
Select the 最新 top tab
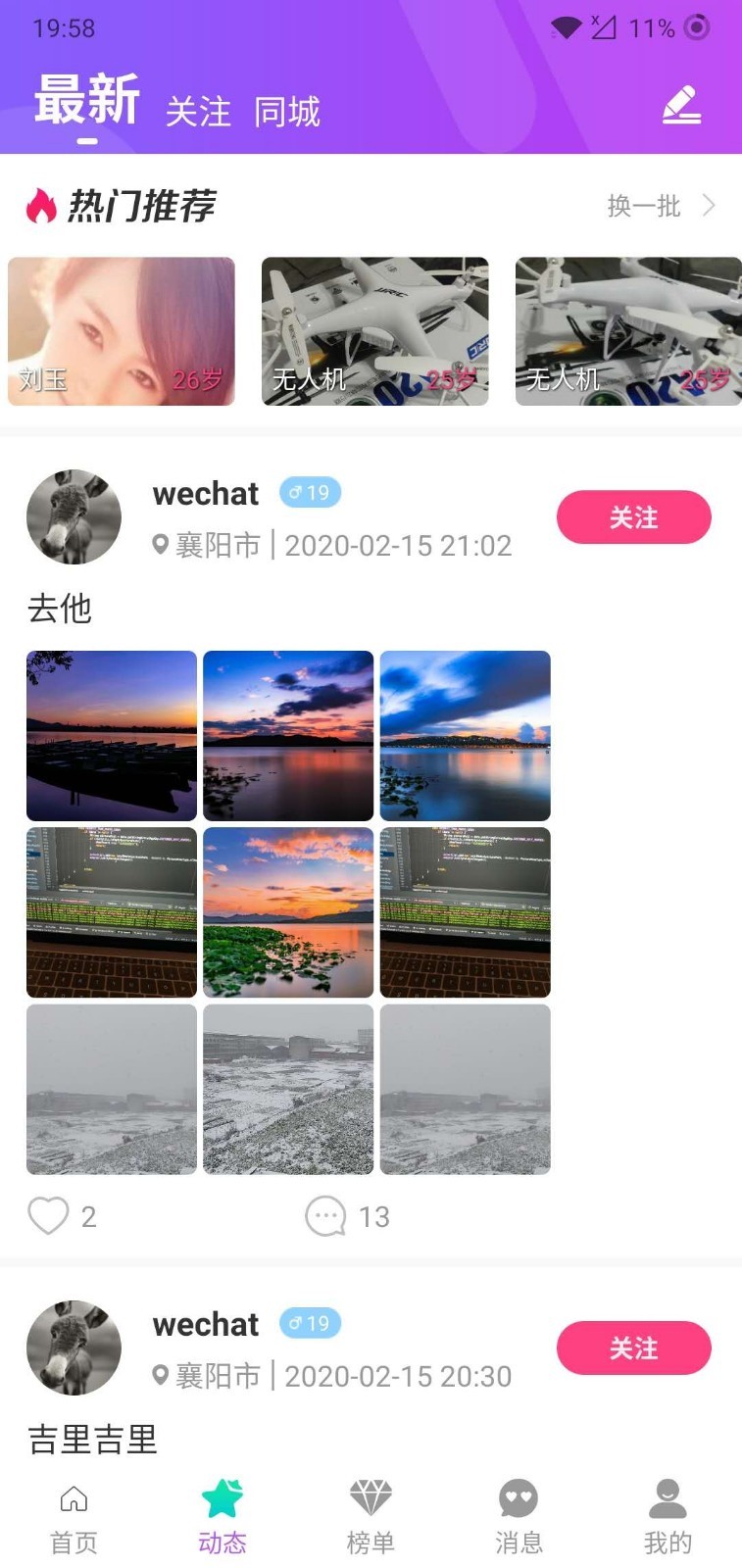coord(87,101)
